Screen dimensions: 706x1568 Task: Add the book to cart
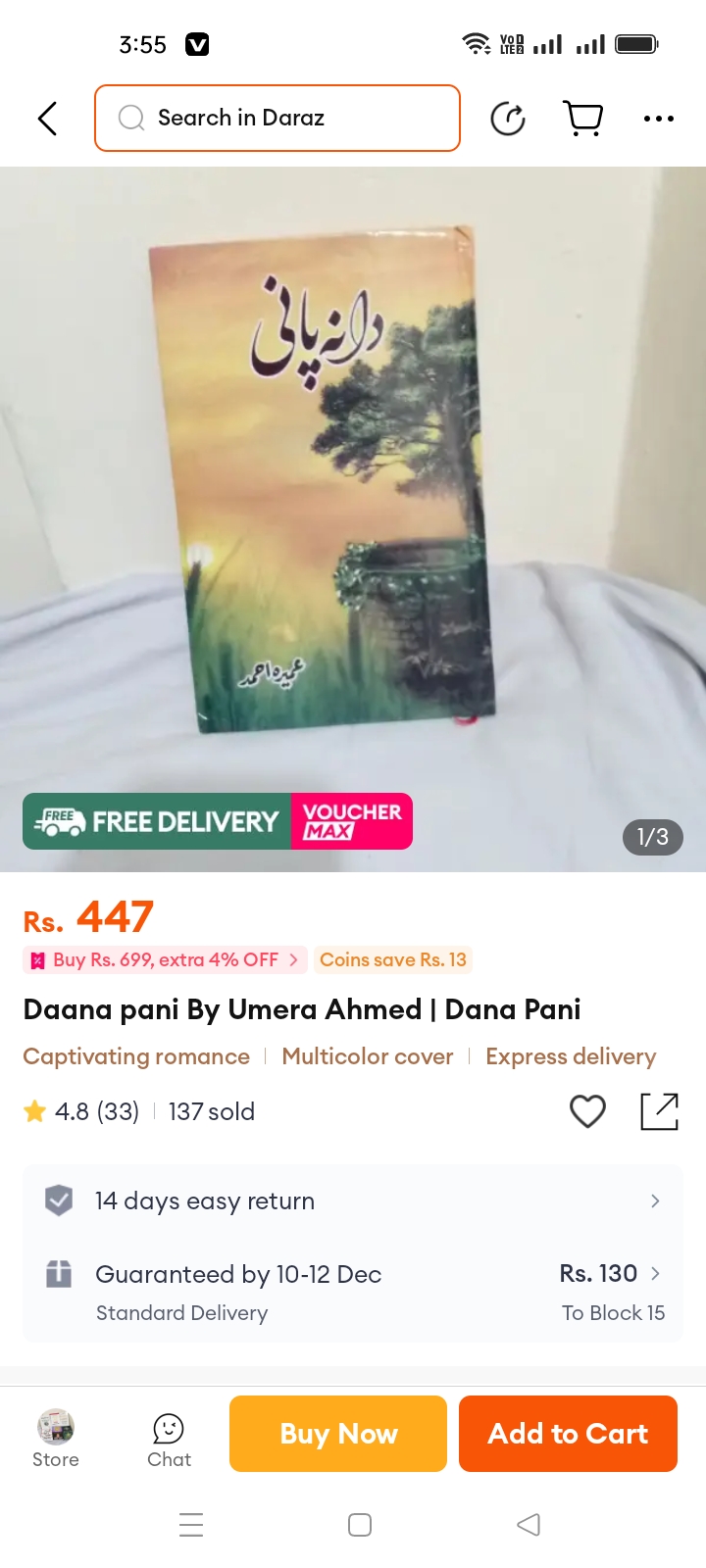(x=568, y=1434)
